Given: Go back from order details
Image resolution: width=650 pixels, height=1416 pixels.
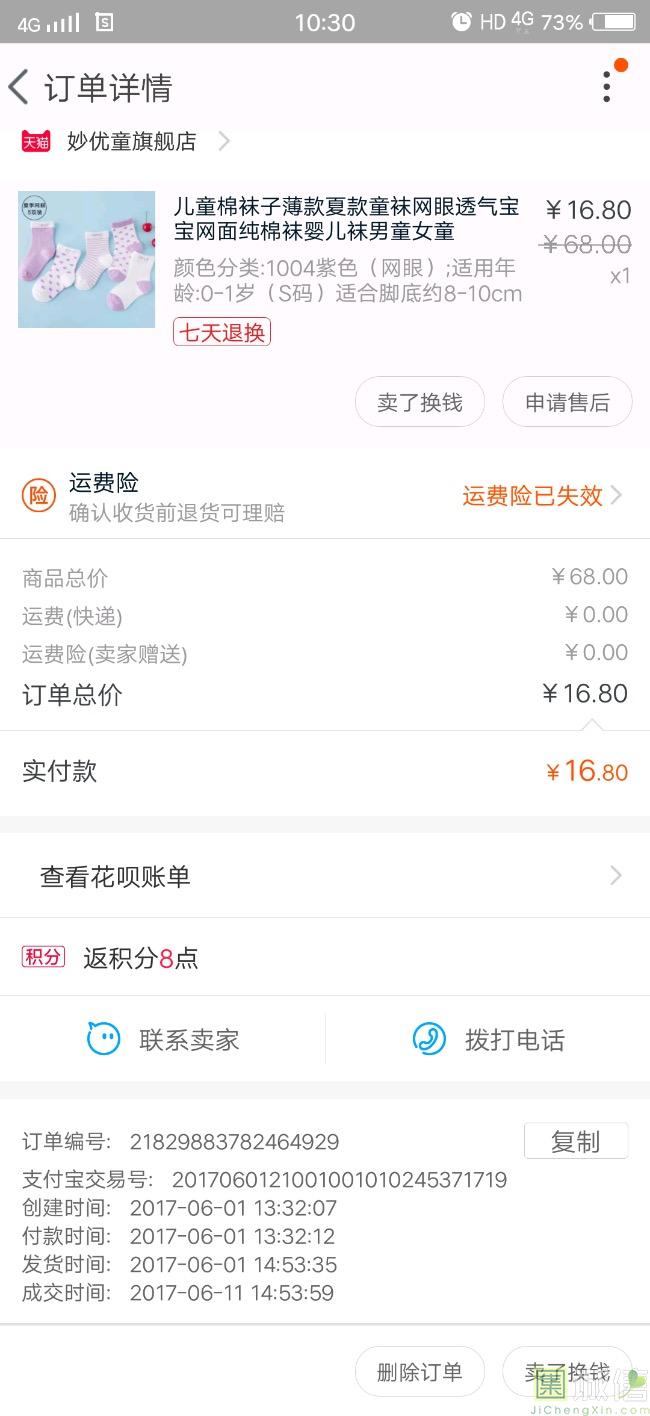Looking at the screenshot, I should click(19, 87).
